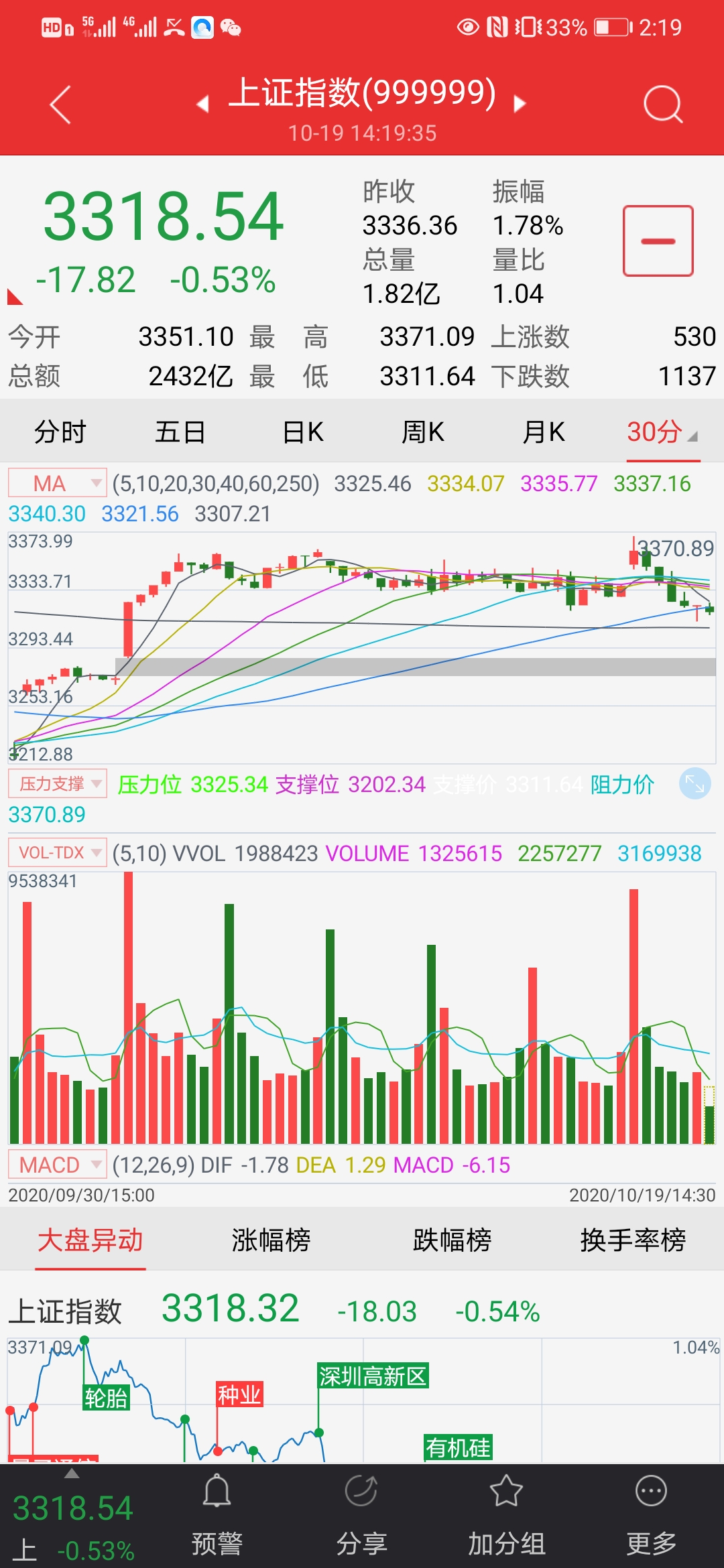This screenshot has width=724, height=1568.
Task: Open the 月K chart tab
Action: [x=544, y=432]
